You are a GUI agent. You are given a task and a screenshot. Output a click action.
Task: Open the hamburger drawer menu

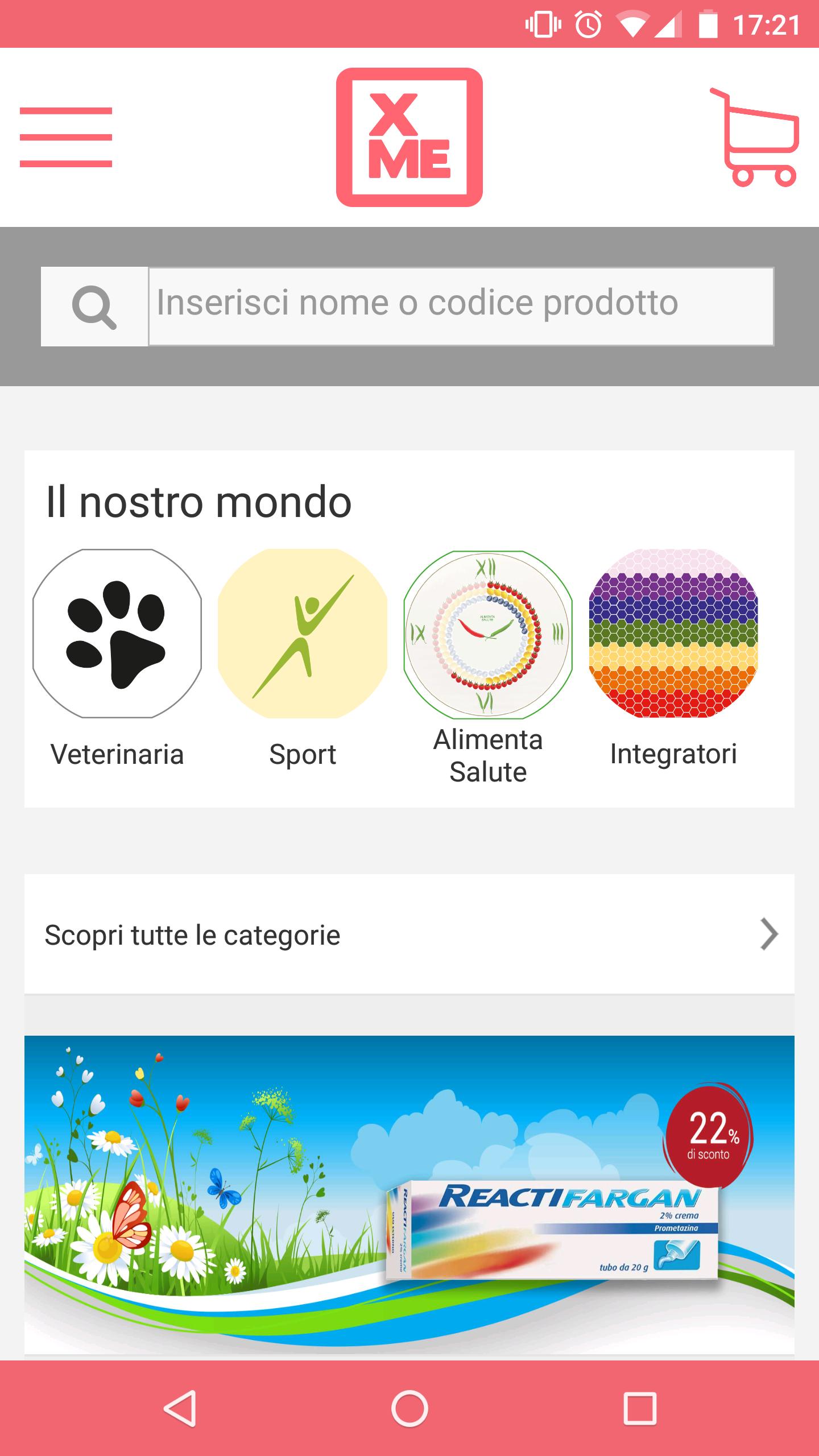(x=66, y=137)
